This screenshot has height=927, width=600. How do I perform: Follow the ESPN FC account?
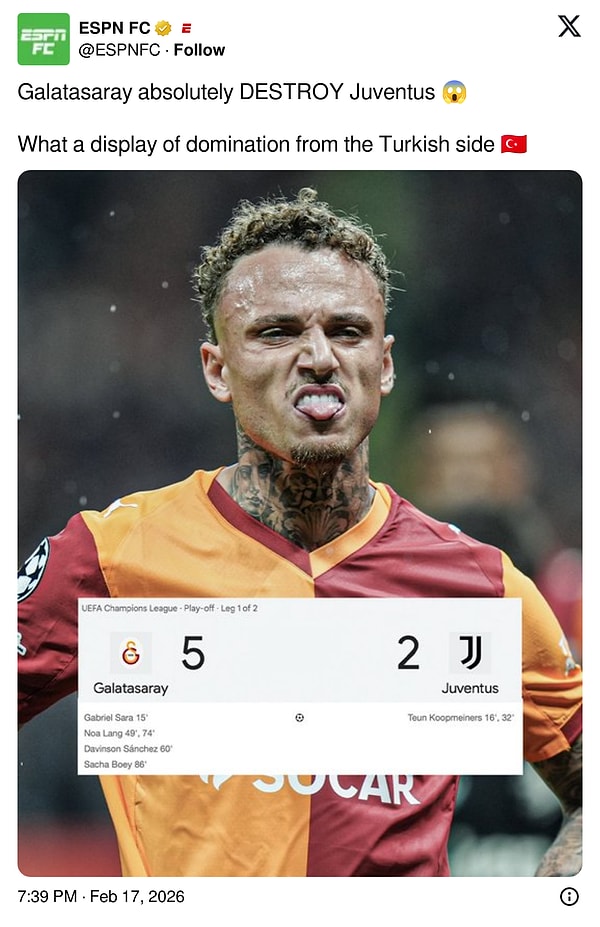click(x=199, y=50)
